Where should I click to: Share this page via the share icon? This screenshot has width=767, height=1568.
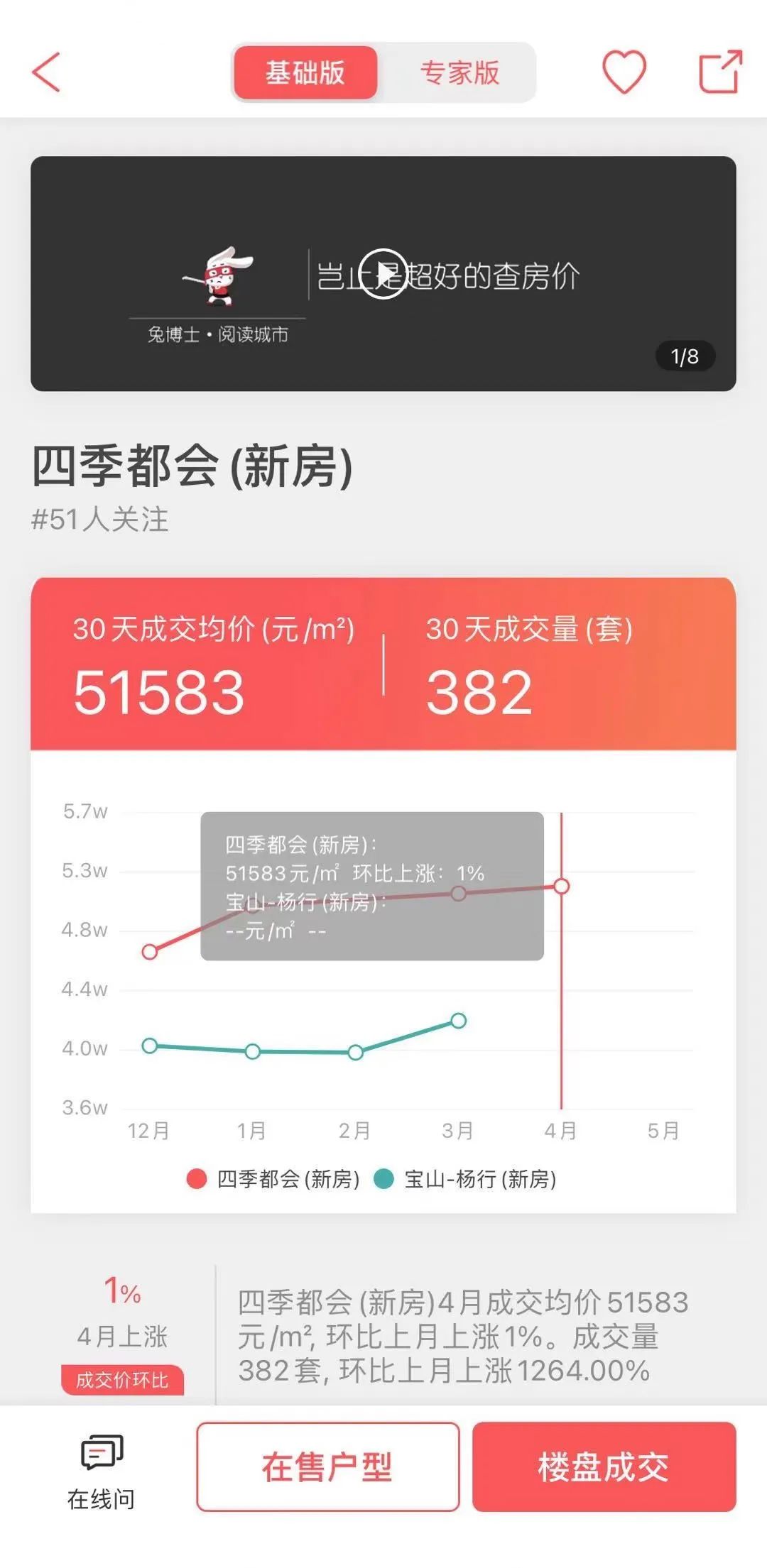(x=720, y=72)
